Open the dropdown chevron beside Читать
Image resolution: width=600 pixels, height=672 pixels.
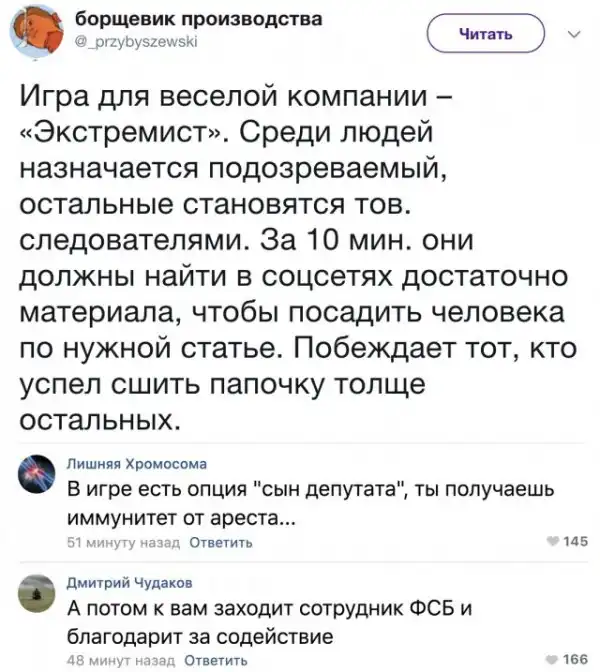(573, 34)
